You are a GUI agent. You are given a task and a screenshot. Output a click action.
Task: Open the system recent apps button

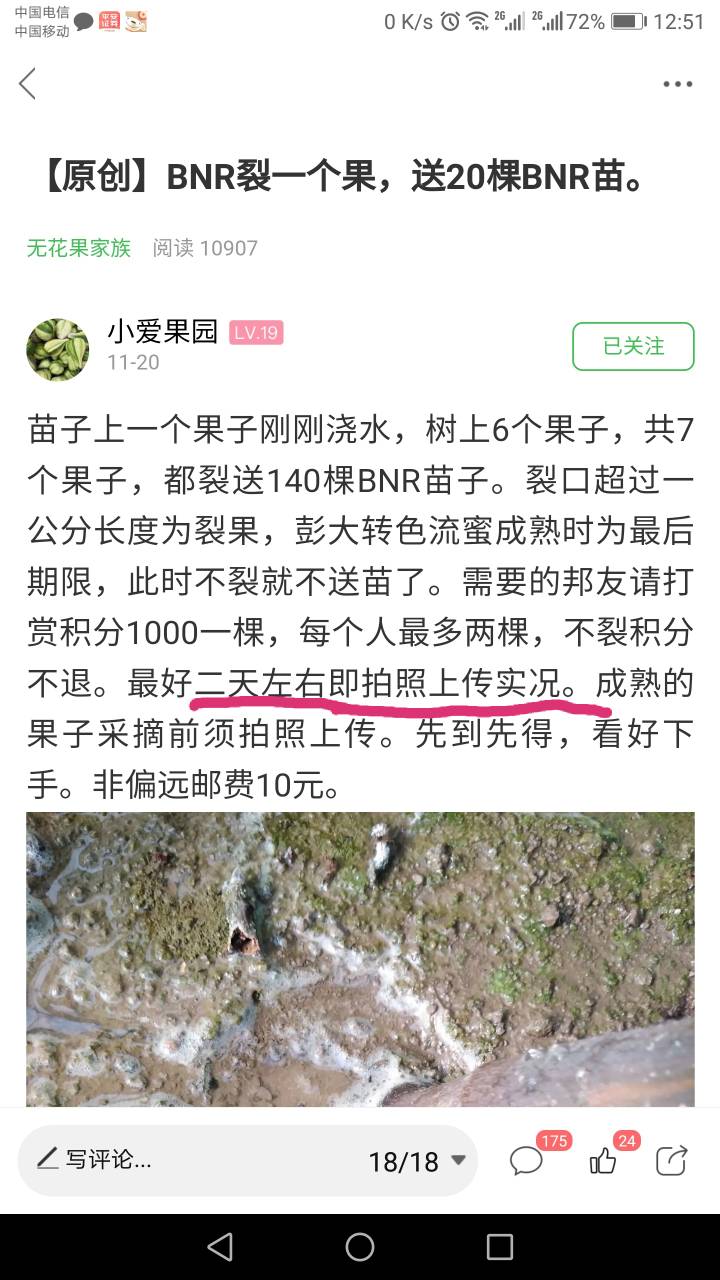click(499, 1246)
